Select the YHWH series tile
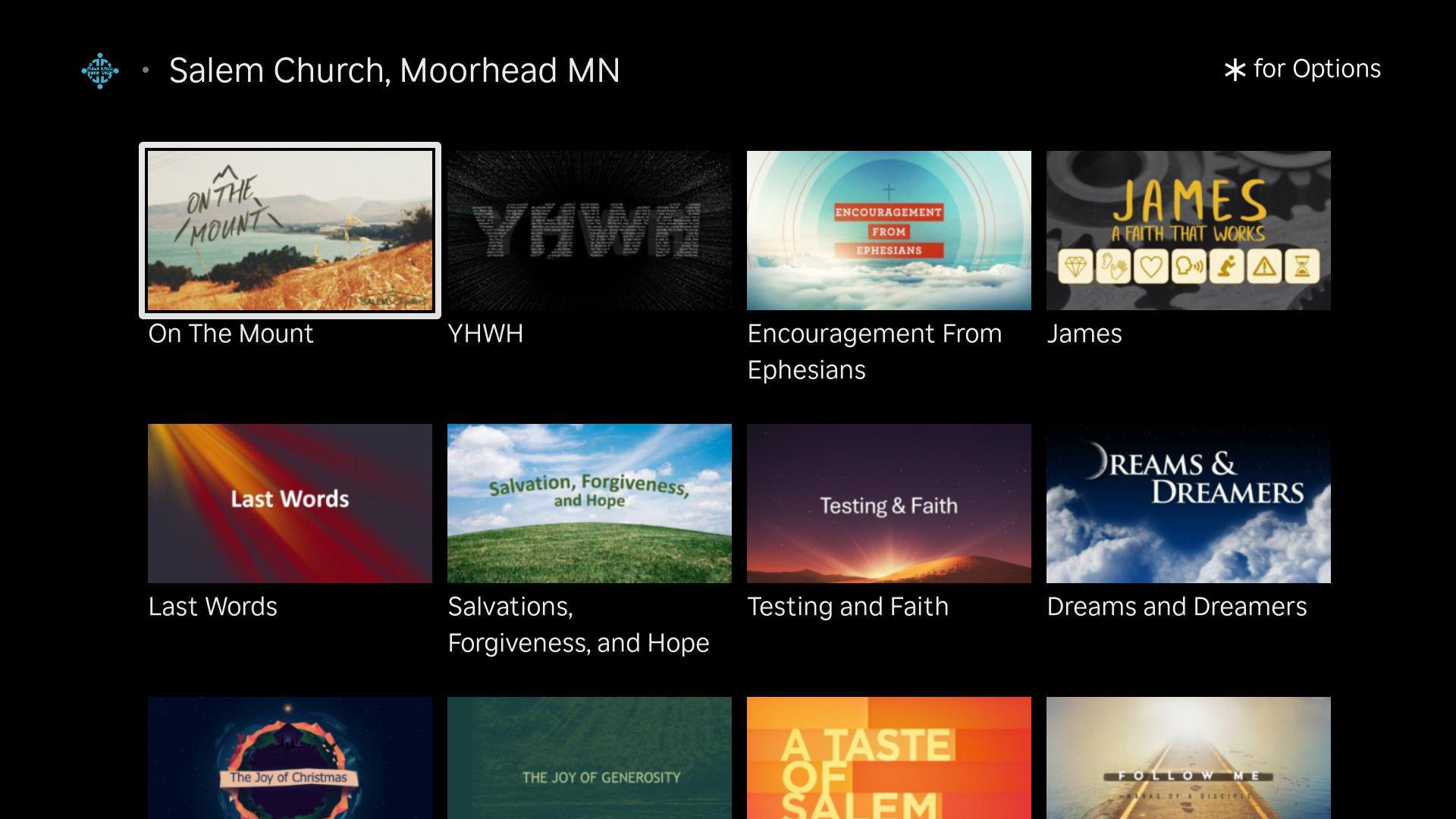 pyautogui.click(x=589, y=230)
